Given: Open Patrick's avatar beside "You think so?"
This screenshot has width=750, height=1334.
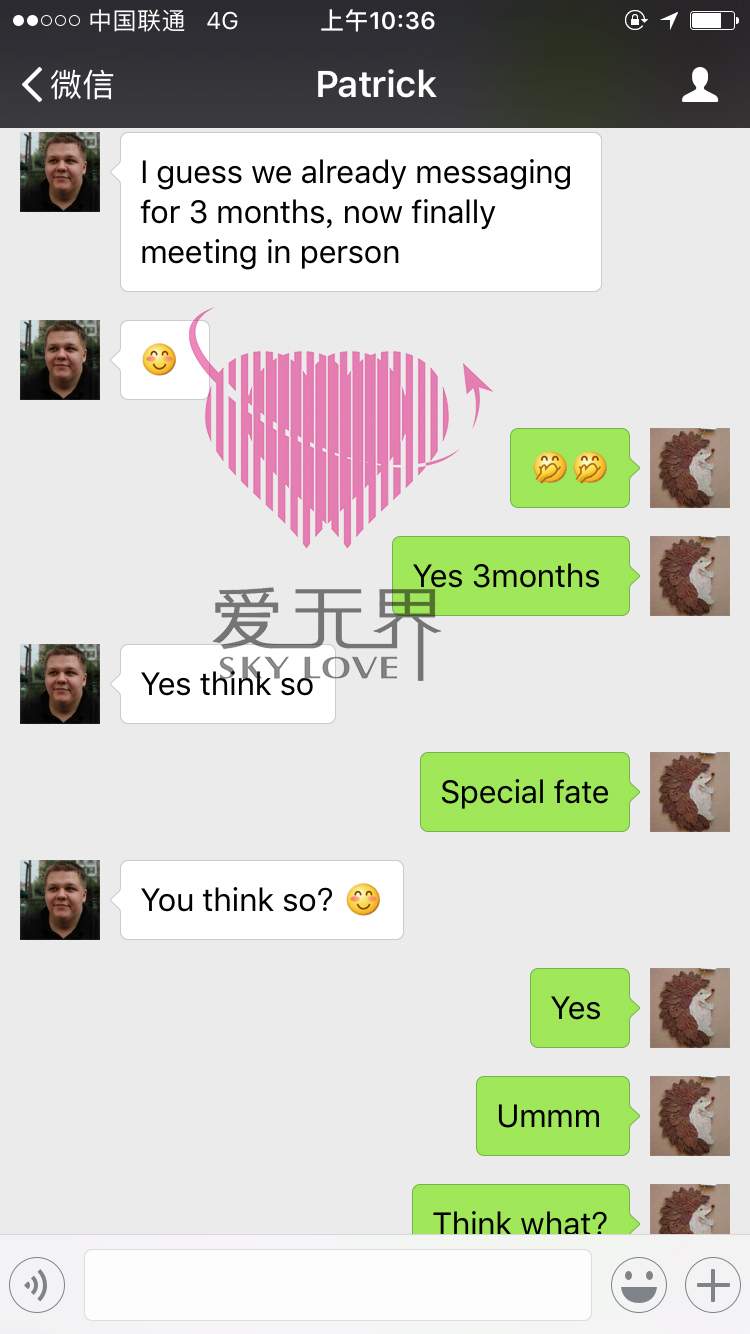Looking at the screenshot, I should pos(60,900).
